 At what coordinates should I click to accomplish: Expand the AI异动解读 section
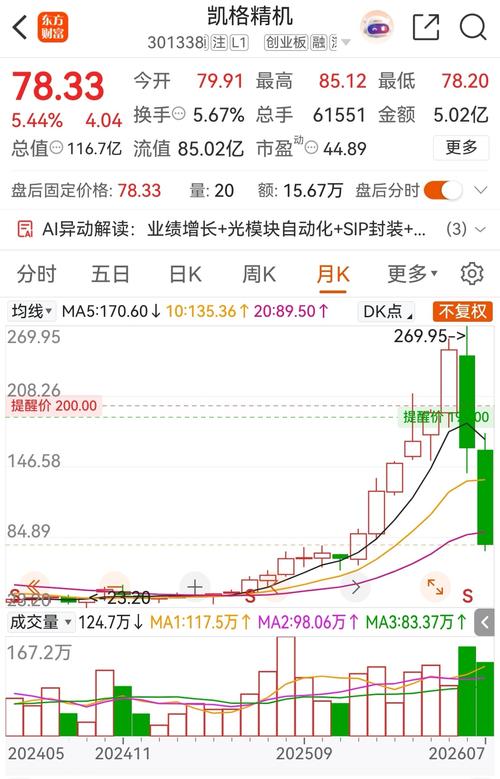click(x=480, y=230)
